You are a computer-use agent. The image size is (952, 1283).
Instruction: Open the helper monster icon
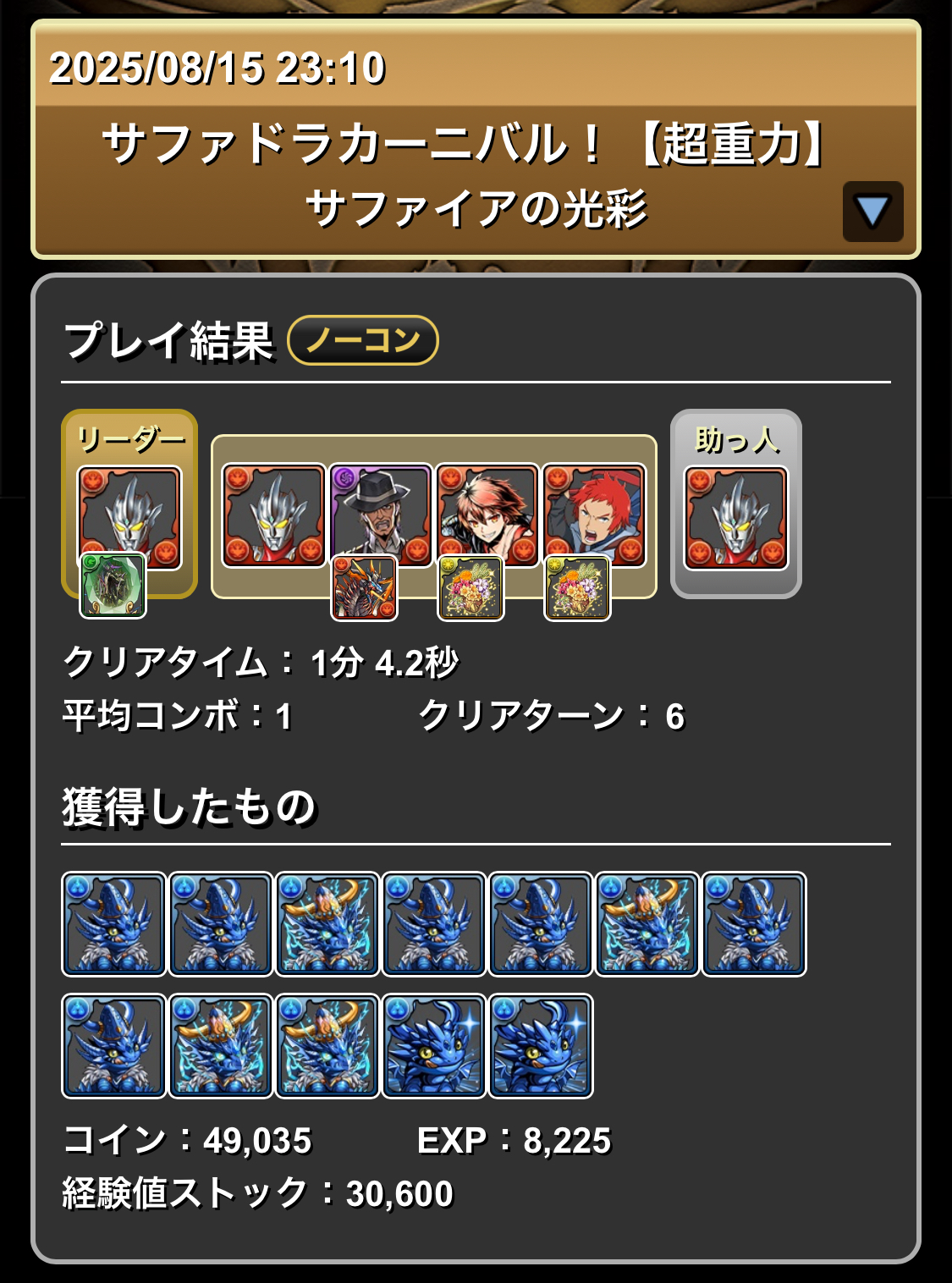point(735,518)
